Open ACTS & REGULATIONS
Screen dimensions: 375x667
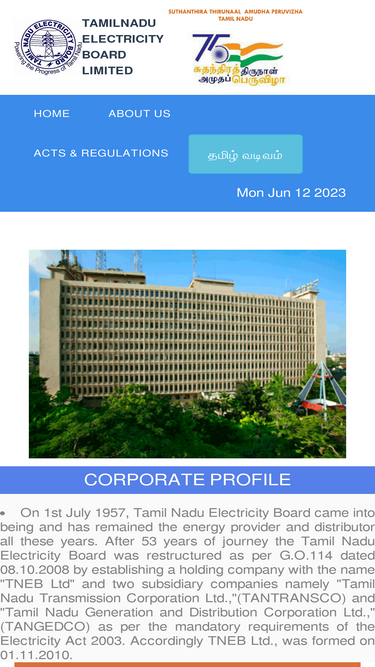point(101,153)
